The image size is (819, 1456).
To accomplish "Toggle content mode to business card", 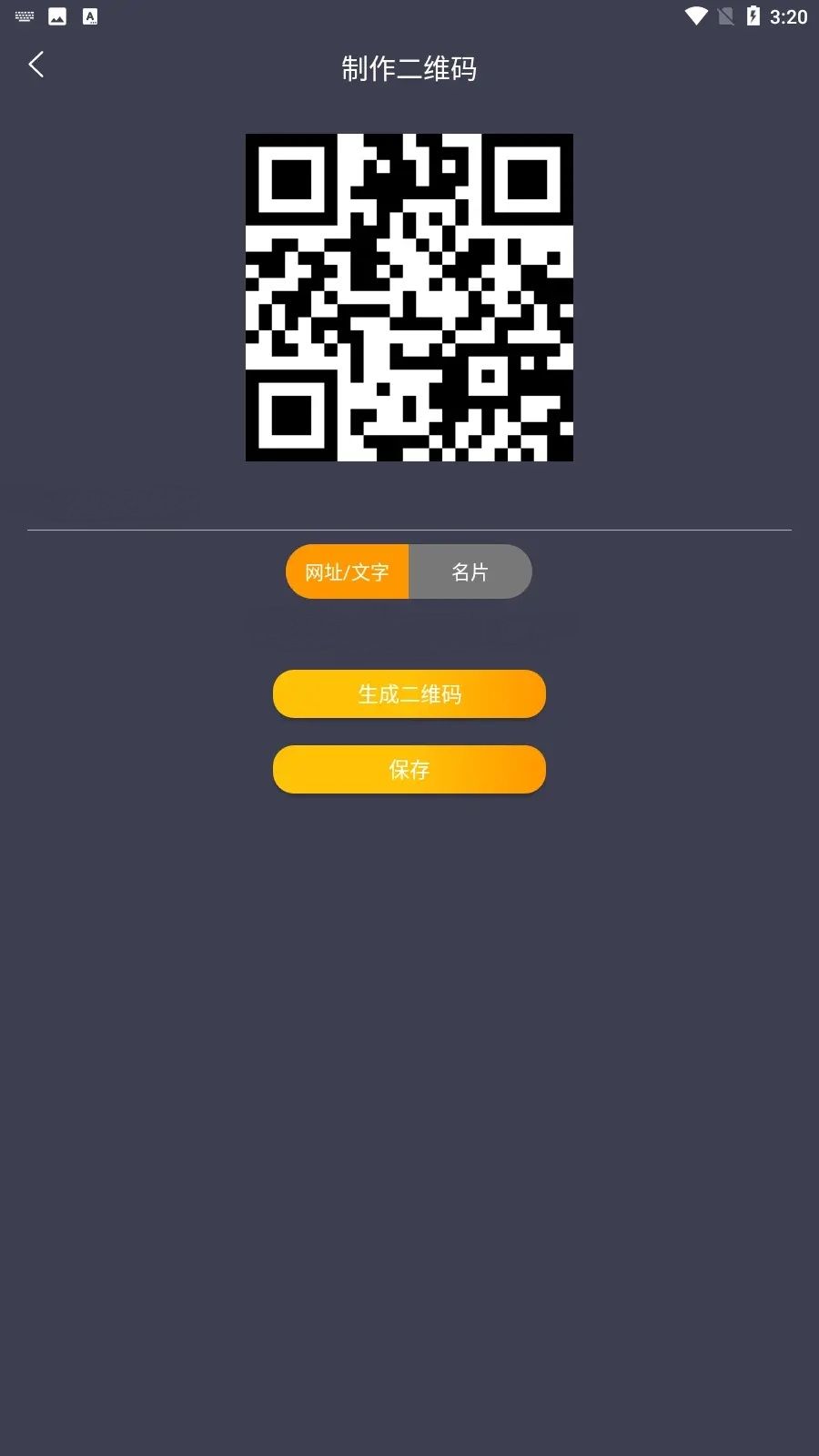I will 471,571.
